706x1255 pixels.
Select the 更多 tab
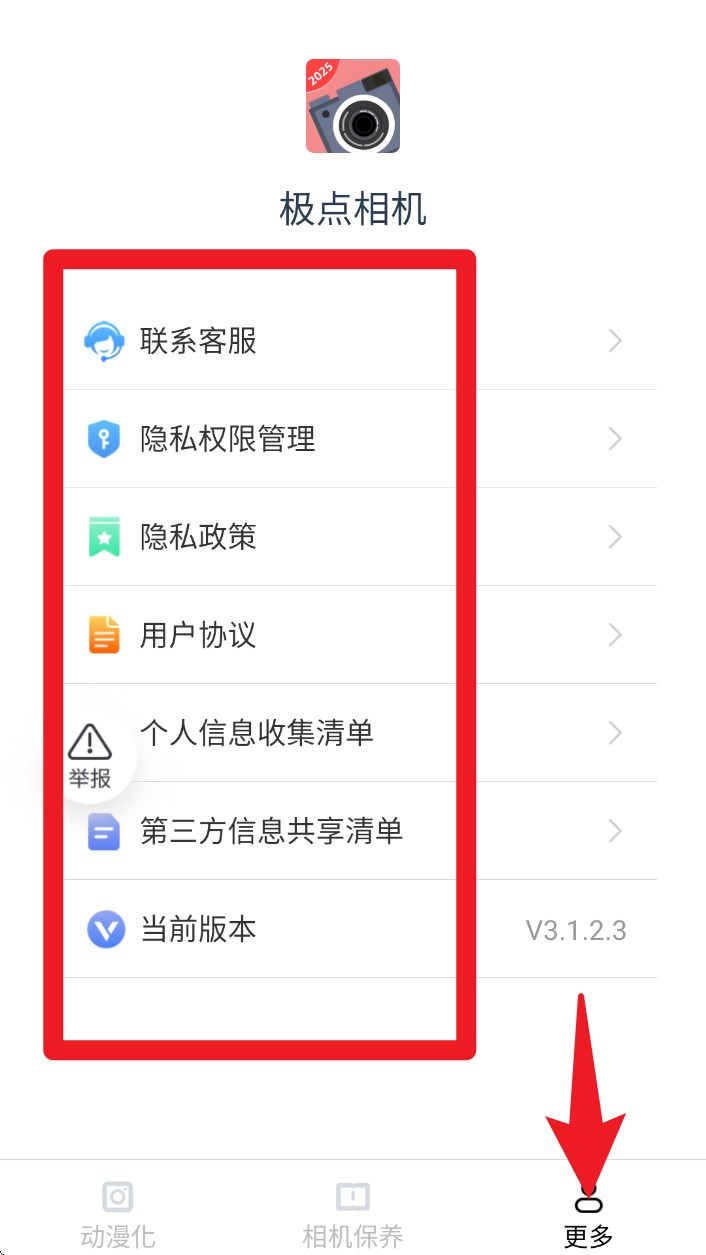(588, 1215)
